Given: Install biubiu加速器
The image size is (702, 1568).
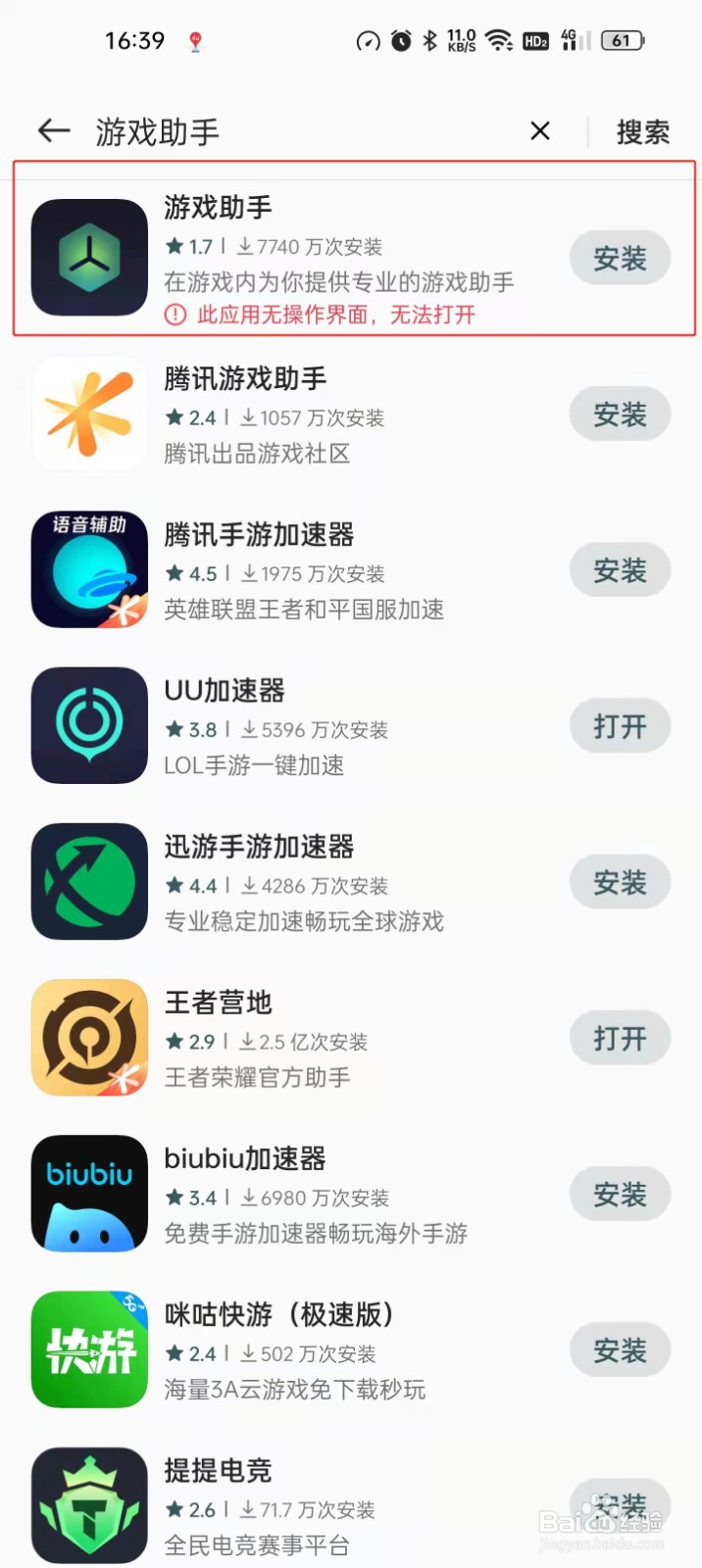Looking at the screenshot, I should 620,1195.
